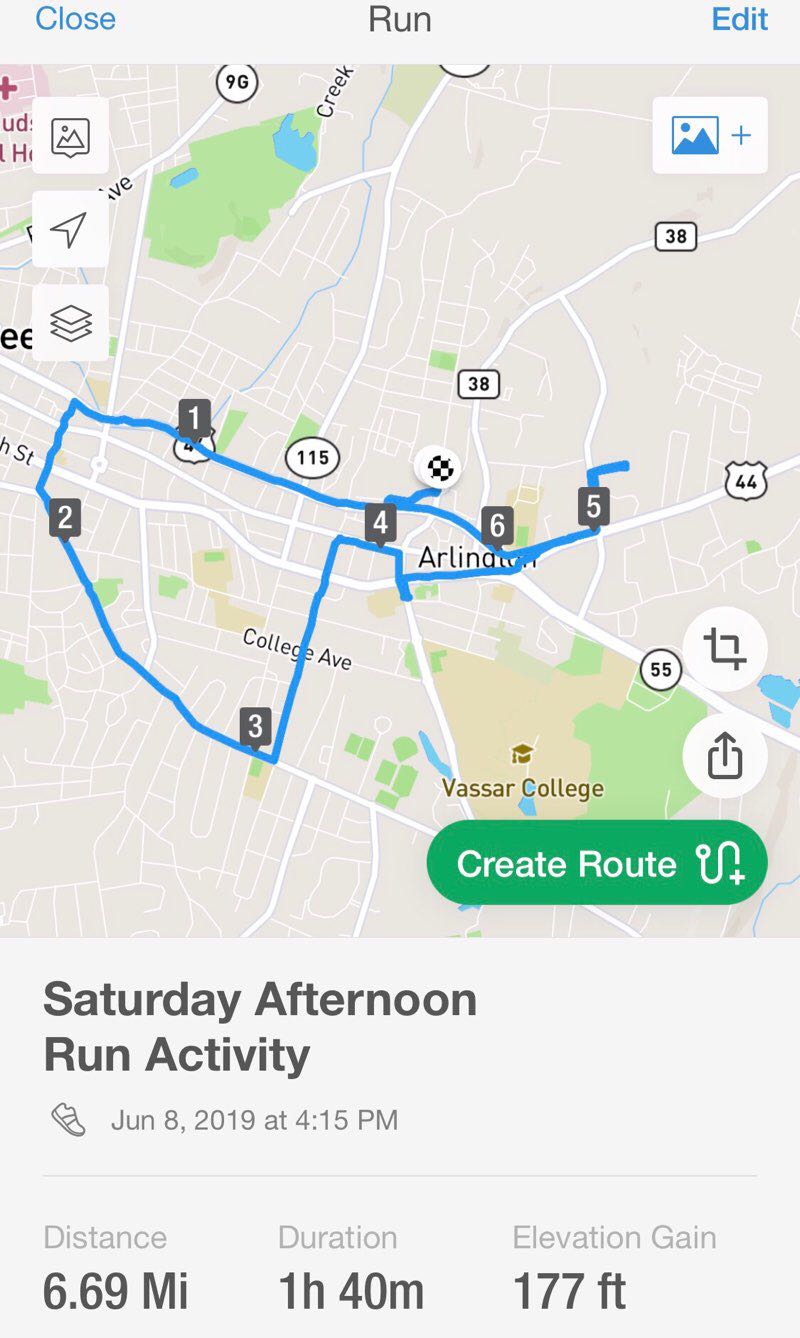
Task: Center map on current location
Action: click(70, 231)
